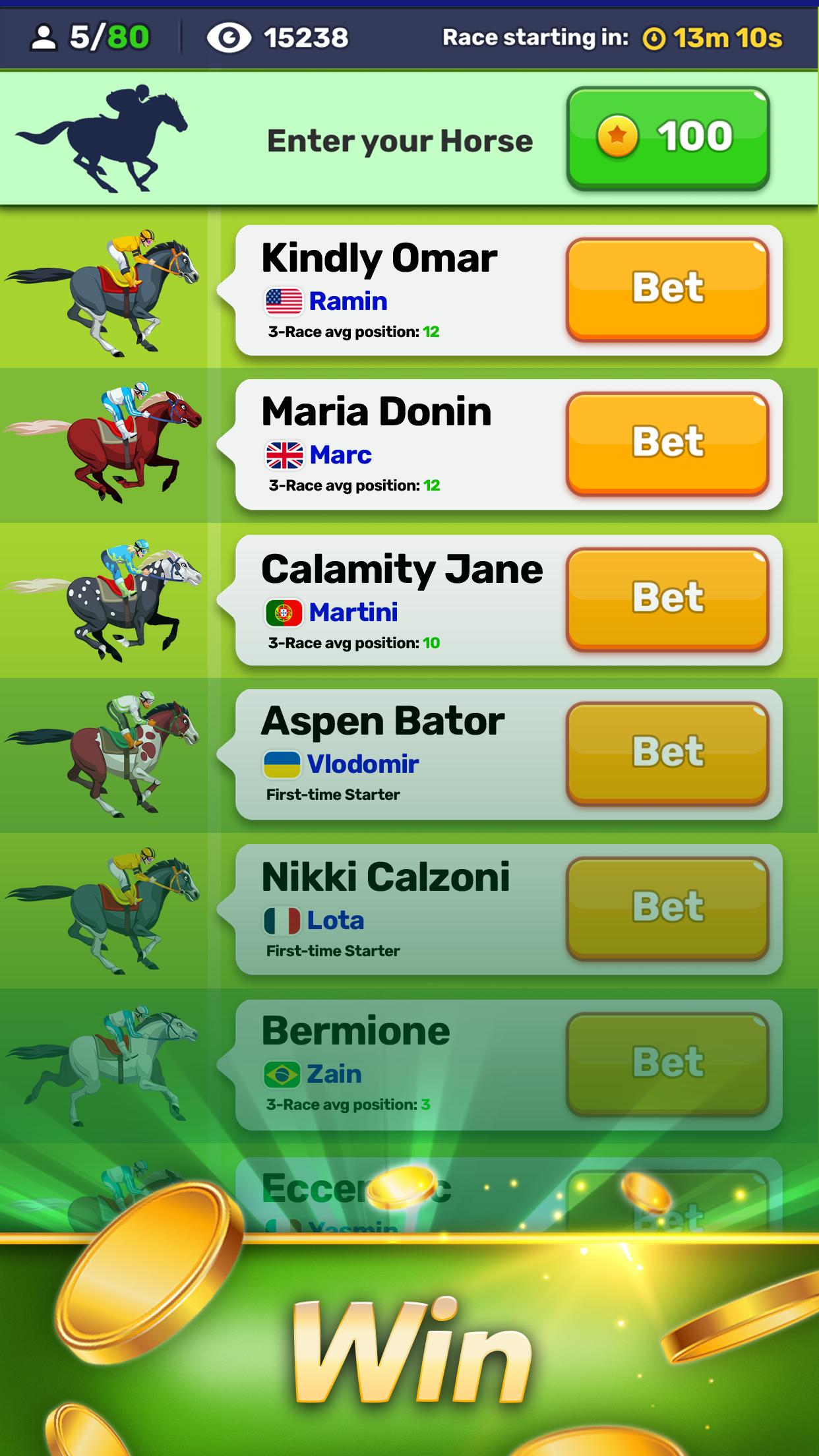Place a bet on Aspen Bator

pyautogui.click(x=667, y=752)
